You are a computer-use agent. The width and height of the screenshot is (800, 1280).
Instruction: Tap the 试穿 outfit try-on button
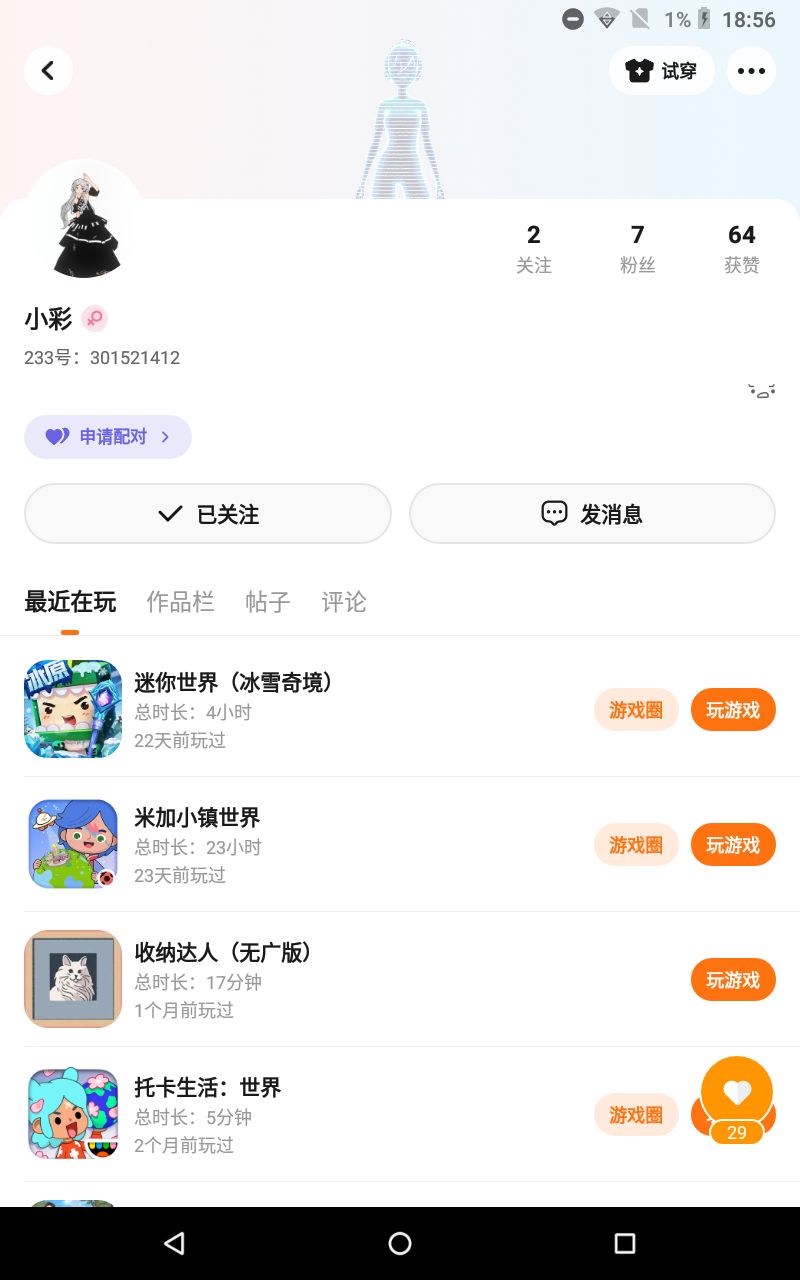tap(662, 71)
